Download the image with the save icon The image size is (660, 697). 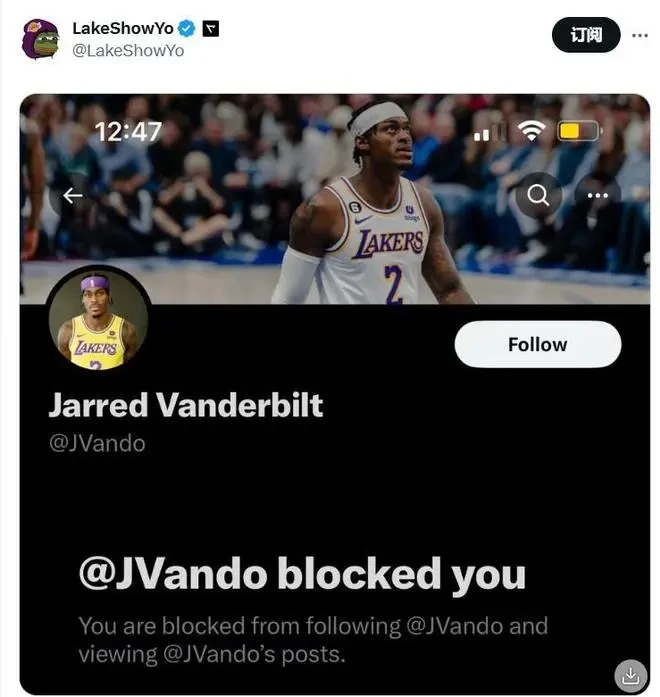[630, 675]
